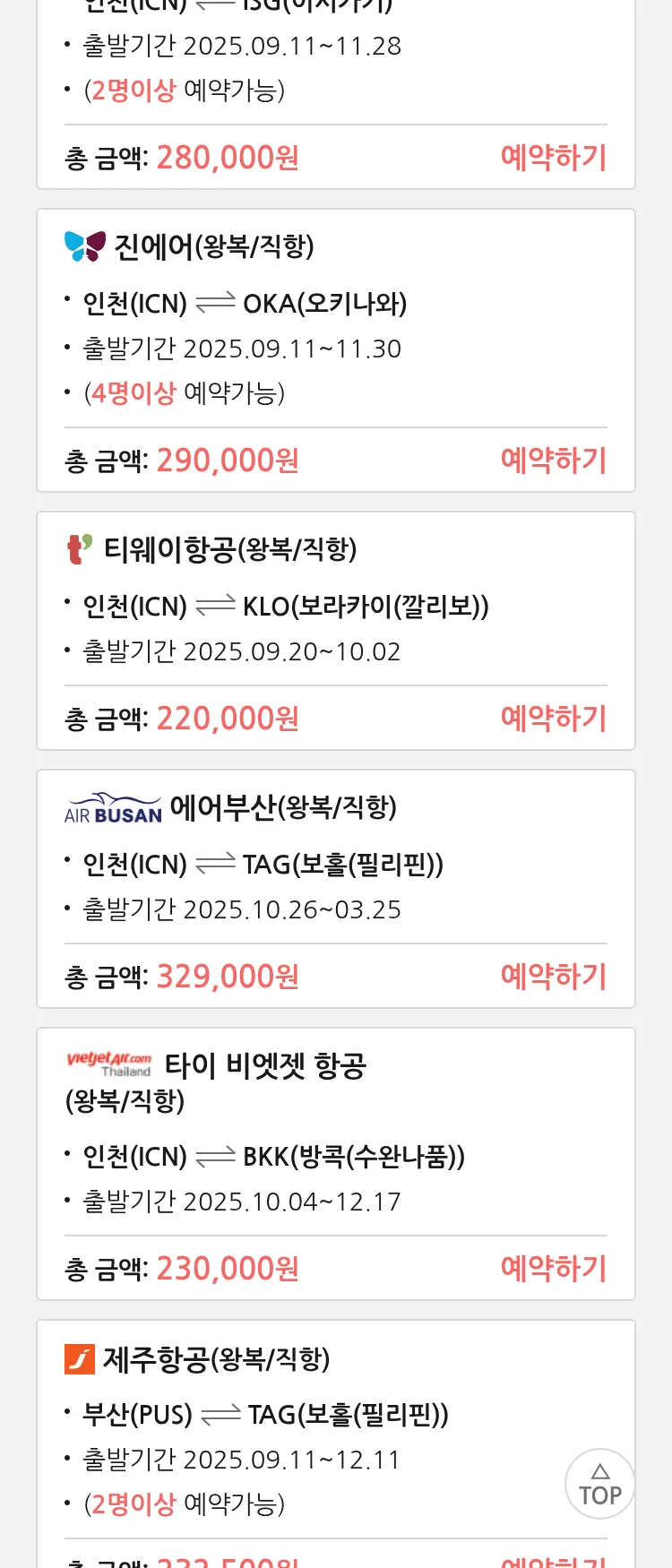Book the Jin Air Okinawa flight
This screenshot has width=672, height=1568.
point(553,461)
